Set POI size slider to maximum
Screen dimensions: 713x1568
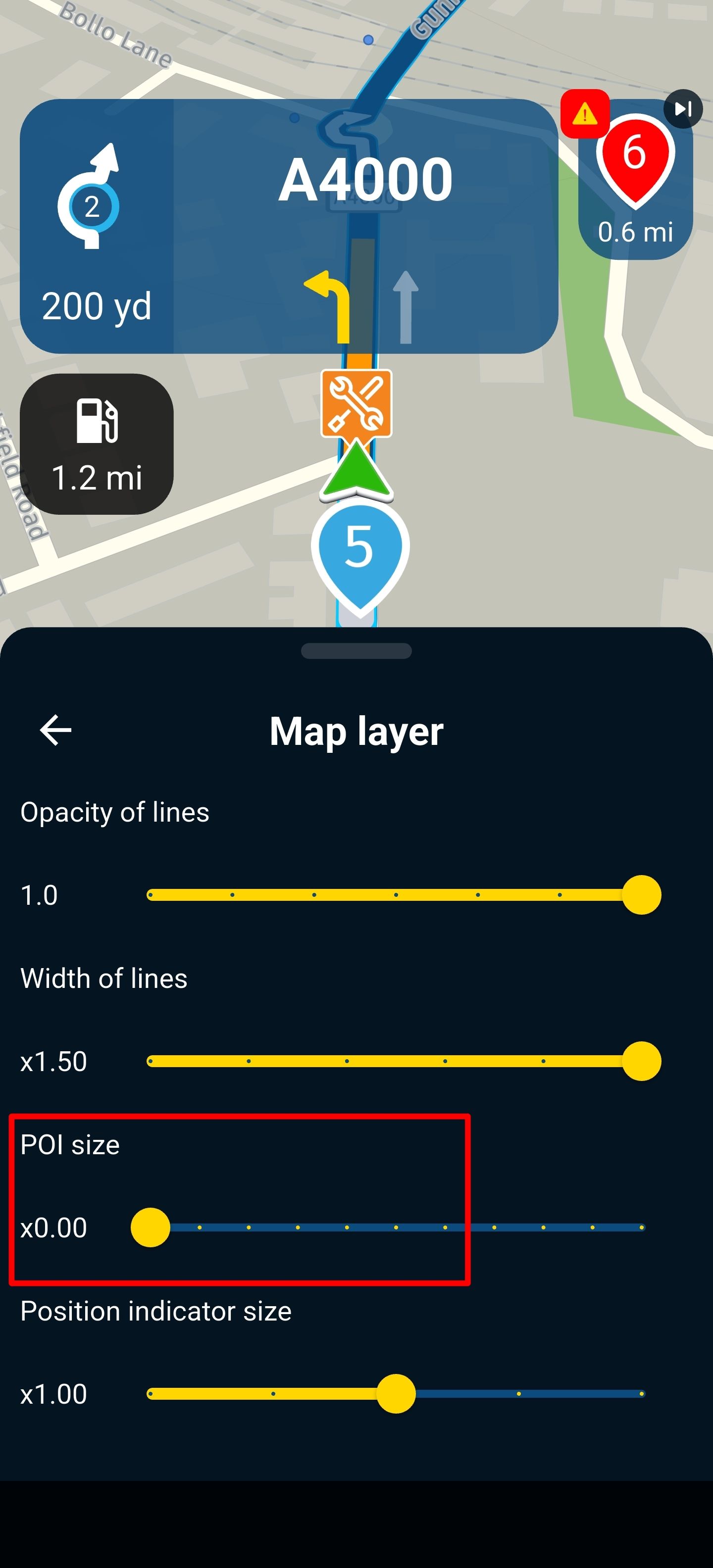(x=641, y=1227)
